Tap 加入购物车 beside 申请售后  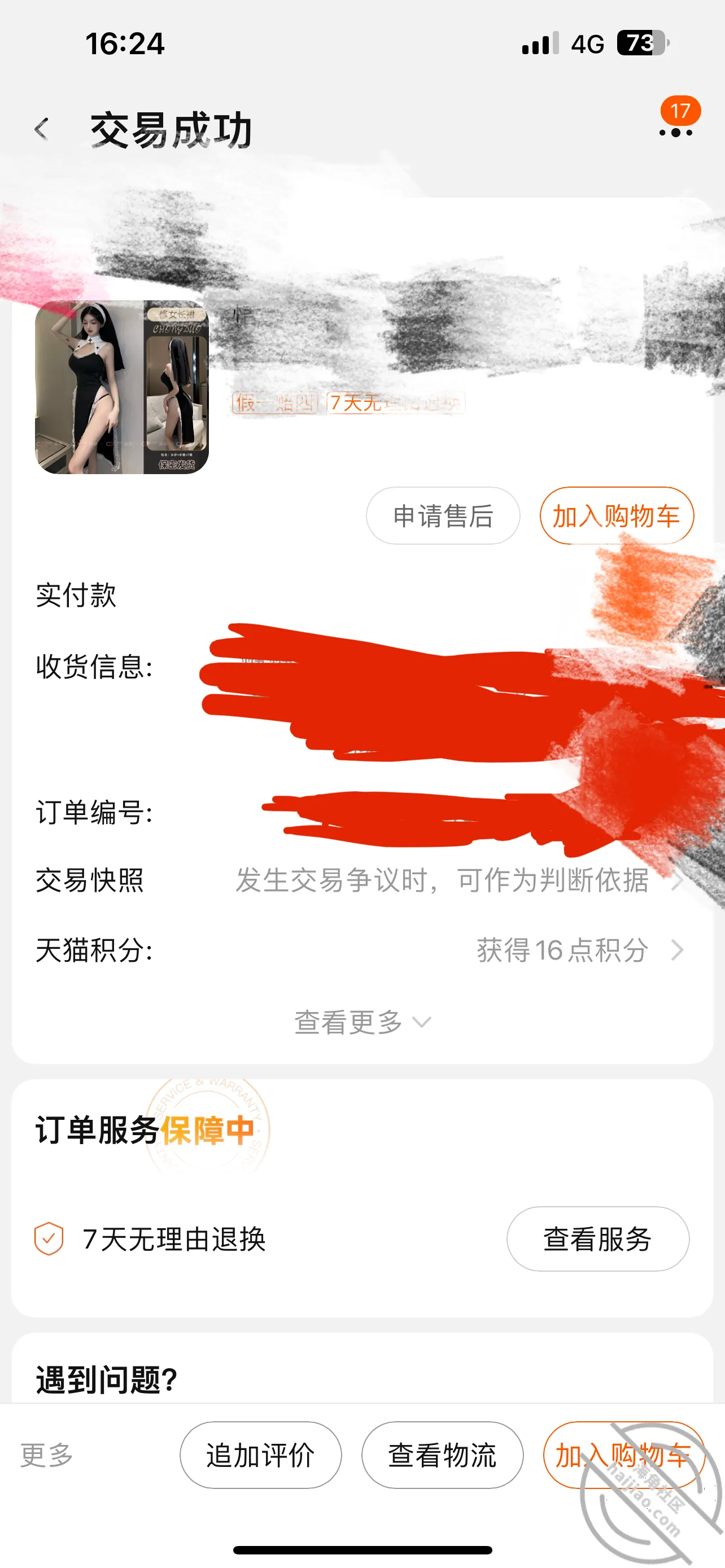pyautogui.click(x=616, y=515)
